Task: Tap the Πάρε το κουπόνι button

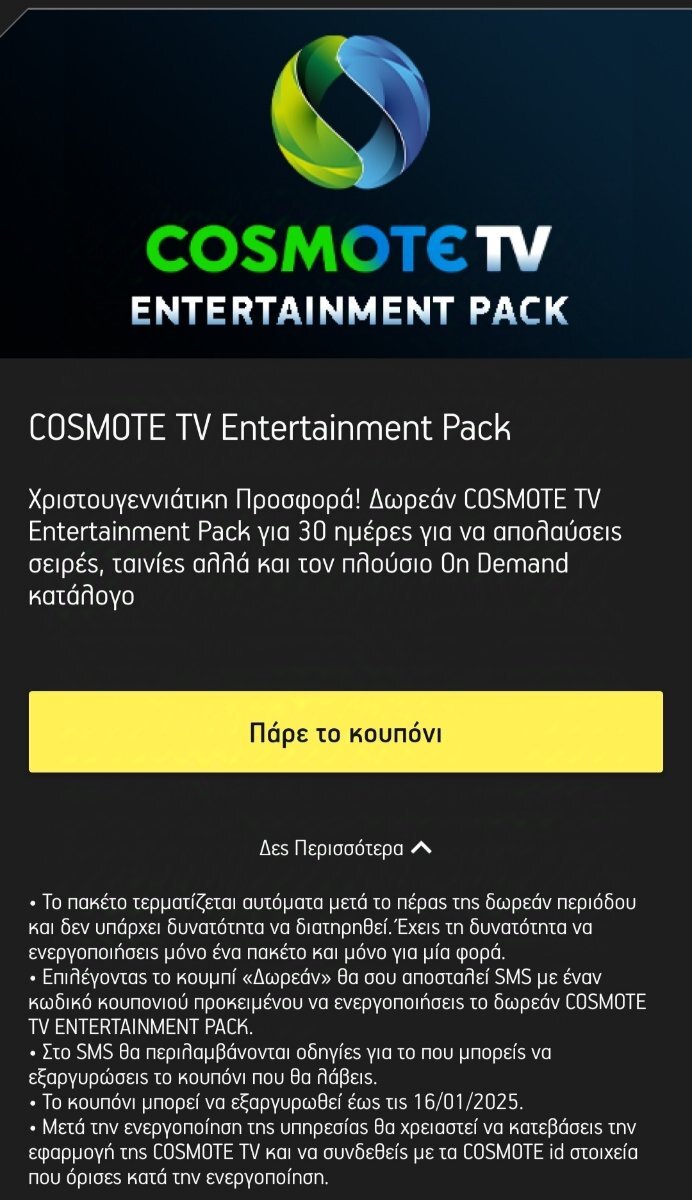Action: [x=345, y=732]
